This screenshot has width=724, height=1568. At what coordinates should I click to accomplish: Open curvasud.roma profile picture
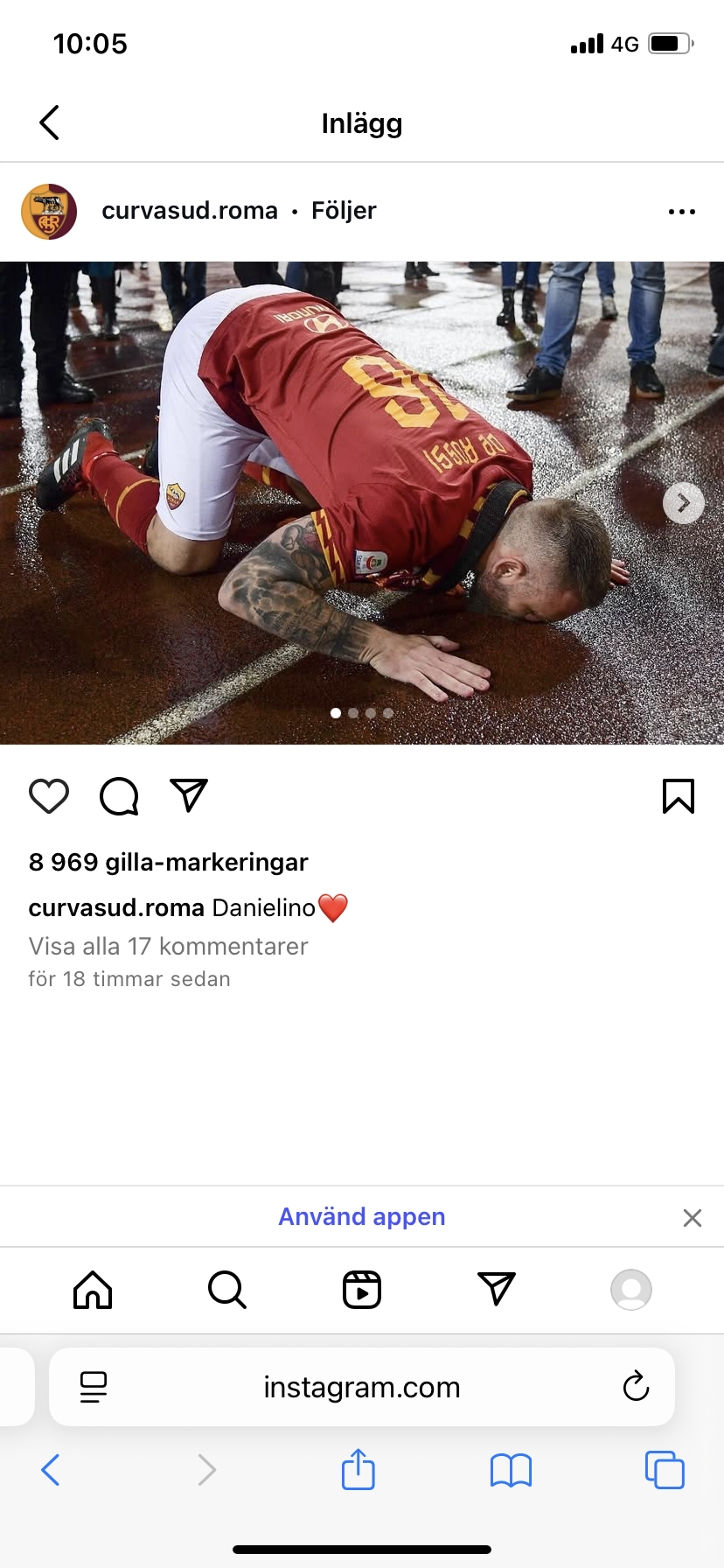[x=49, y=212]
